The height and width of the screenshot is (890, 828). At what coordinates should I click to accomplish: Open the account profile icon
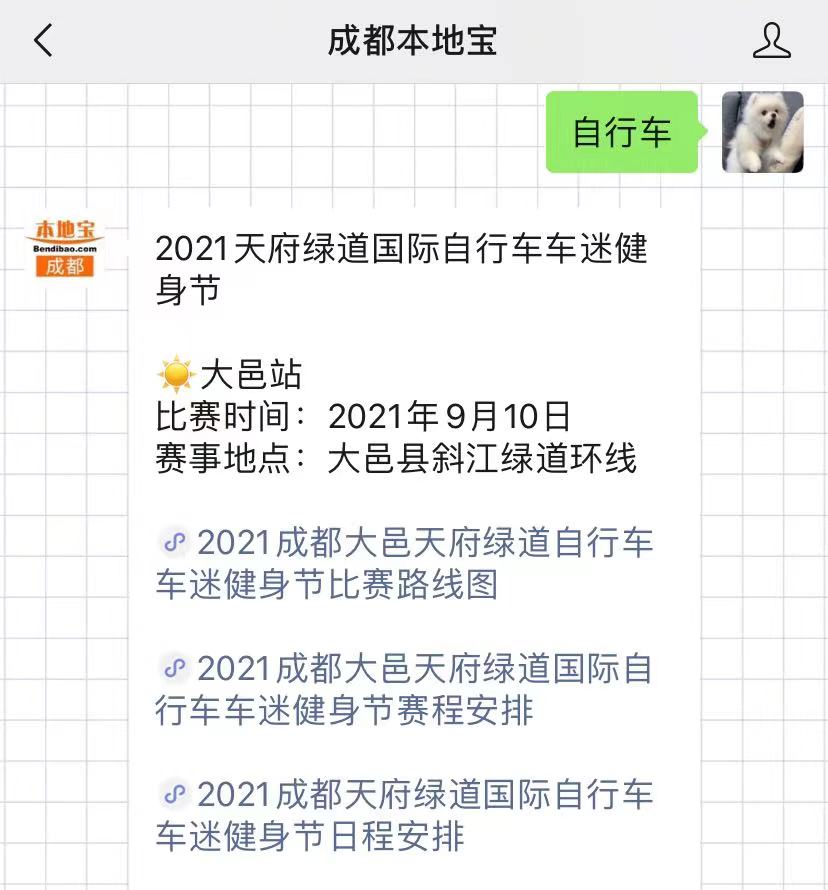(771, 41)
